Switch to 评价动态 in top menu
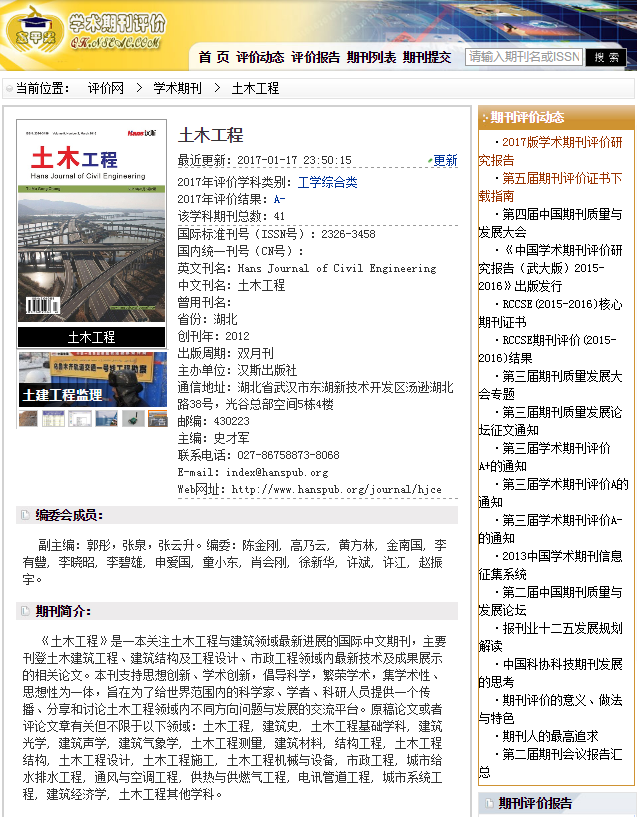The width and height of the screenshot is (637, 817). click(x=260, y=57)
